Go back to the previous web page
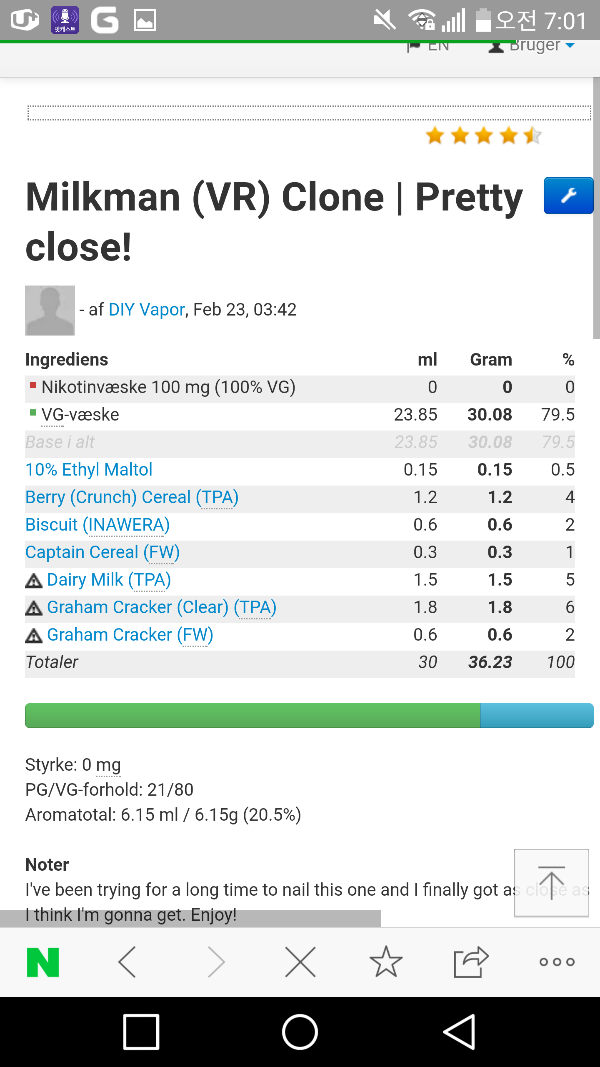 tap(127, 963)
